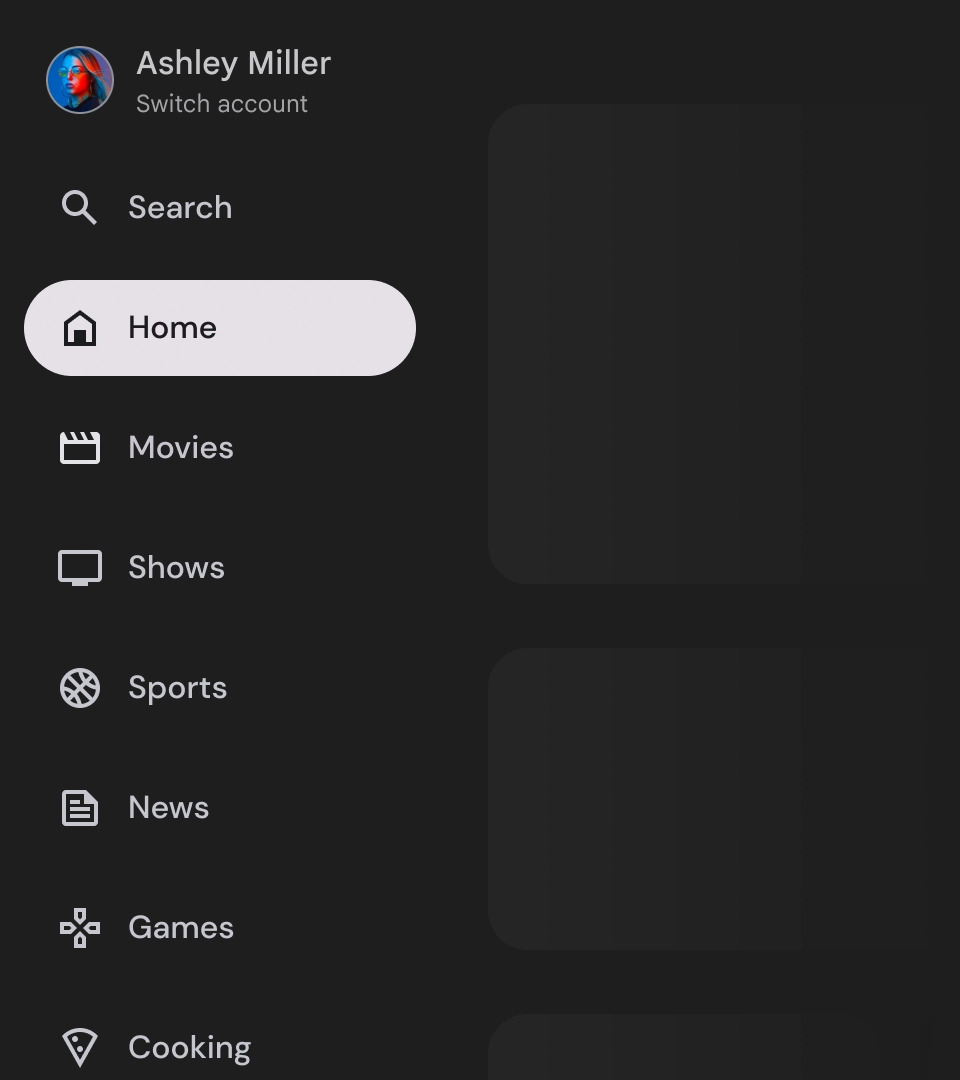Go to the Movies section
Image resolution: width=960 pixels, height=1080 pixels.
click(180, 448)
